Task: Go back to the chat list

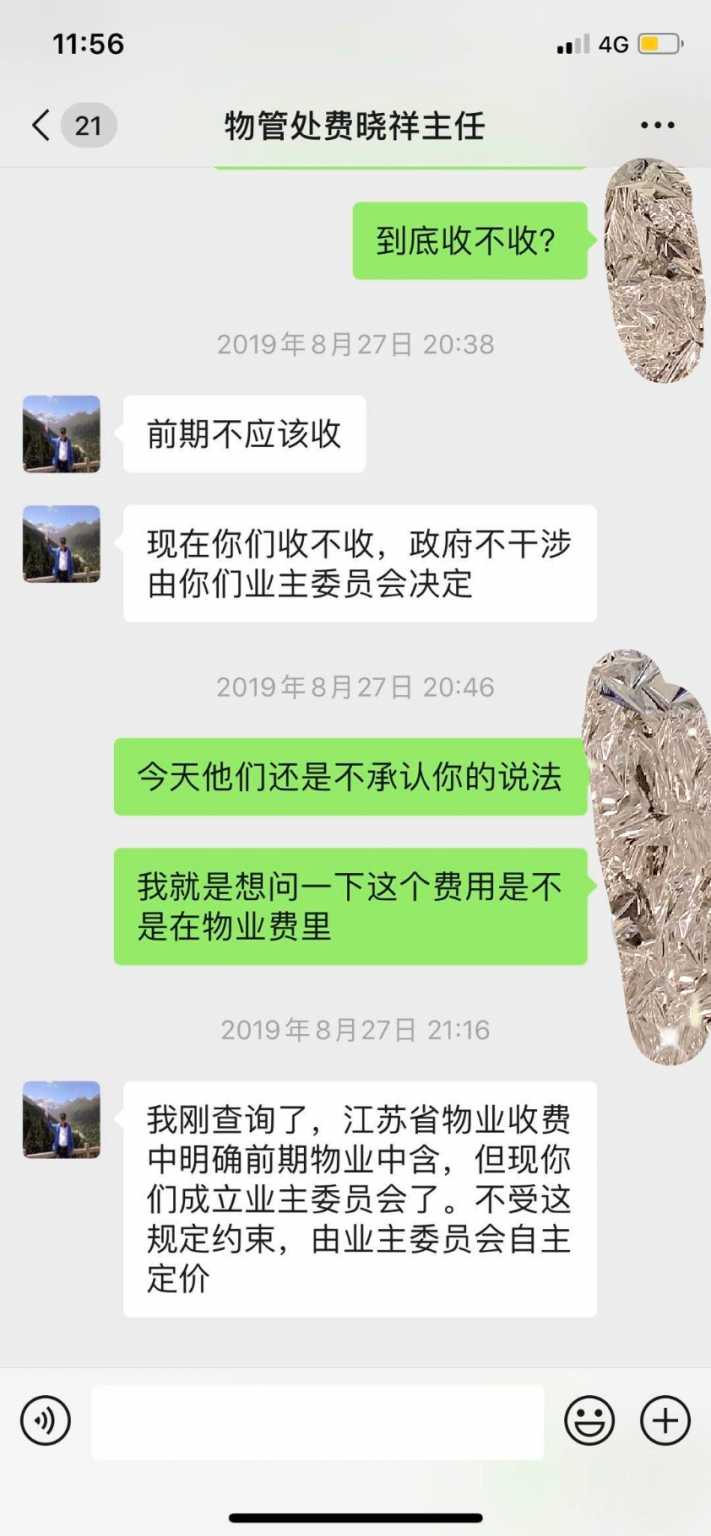Action: (42, 126)
